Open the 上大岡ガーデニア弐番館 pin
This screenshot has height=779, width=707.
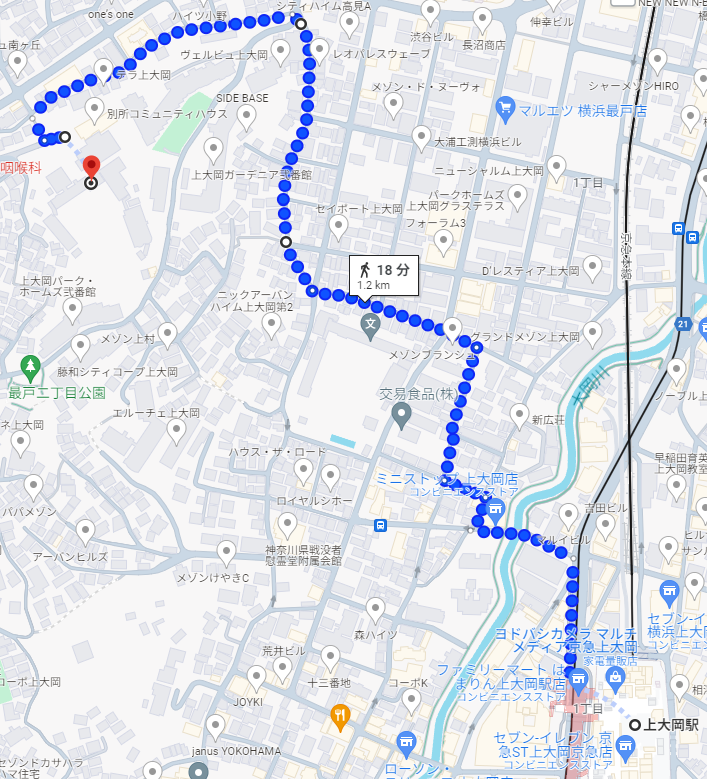[x=213, y=150]
